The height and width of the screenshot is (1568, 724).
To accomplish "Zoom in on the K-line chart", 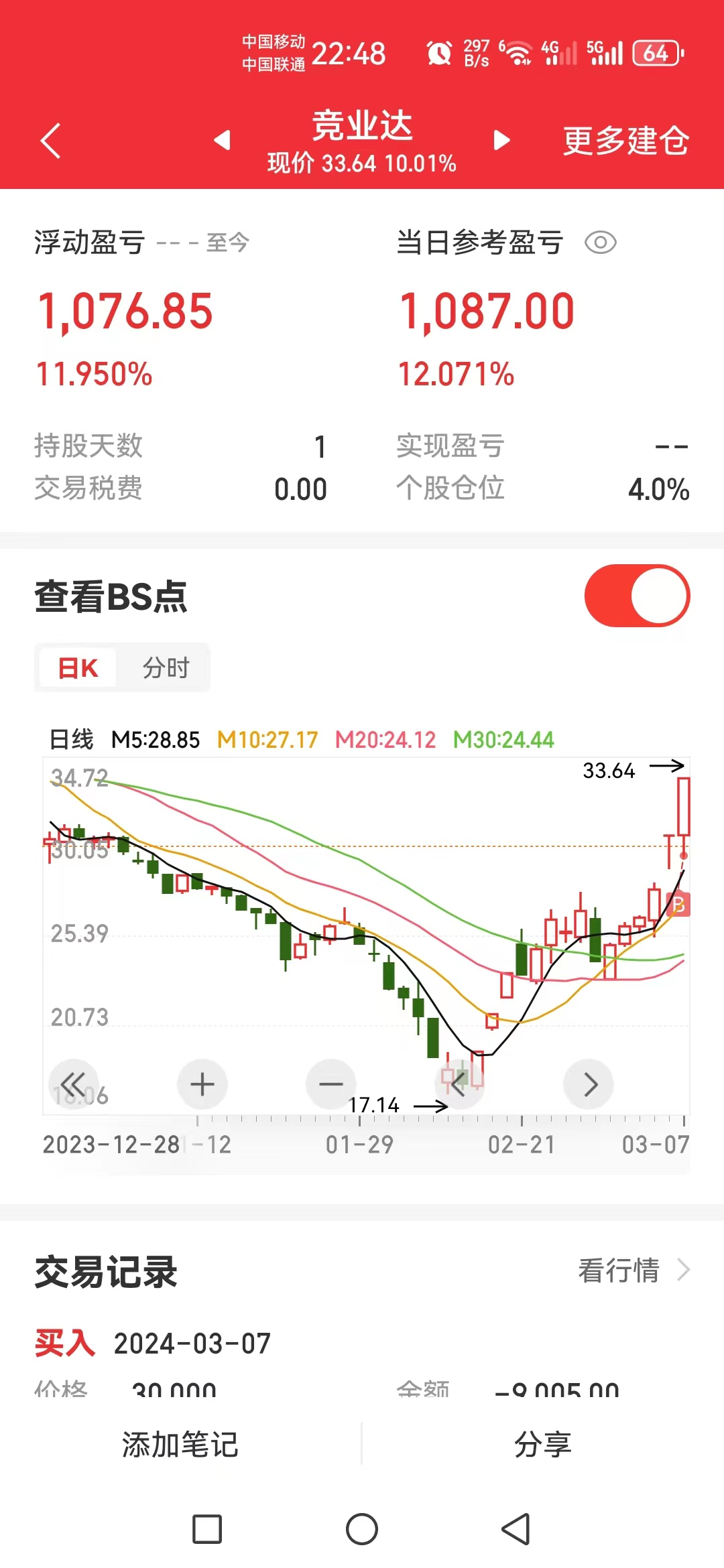I will pyautogui.click(x=202, y=1084).
